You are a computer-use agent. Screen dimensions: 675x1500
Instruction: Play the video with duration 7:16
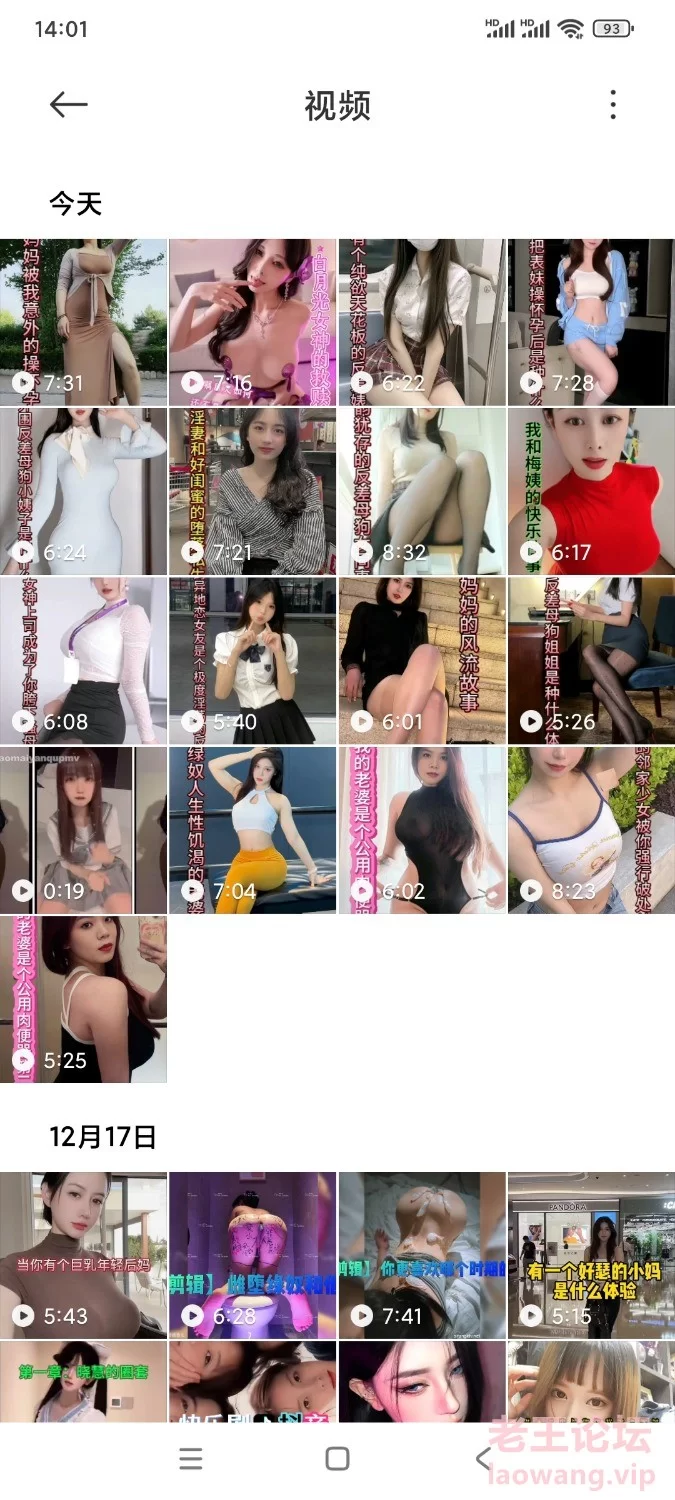253,322
